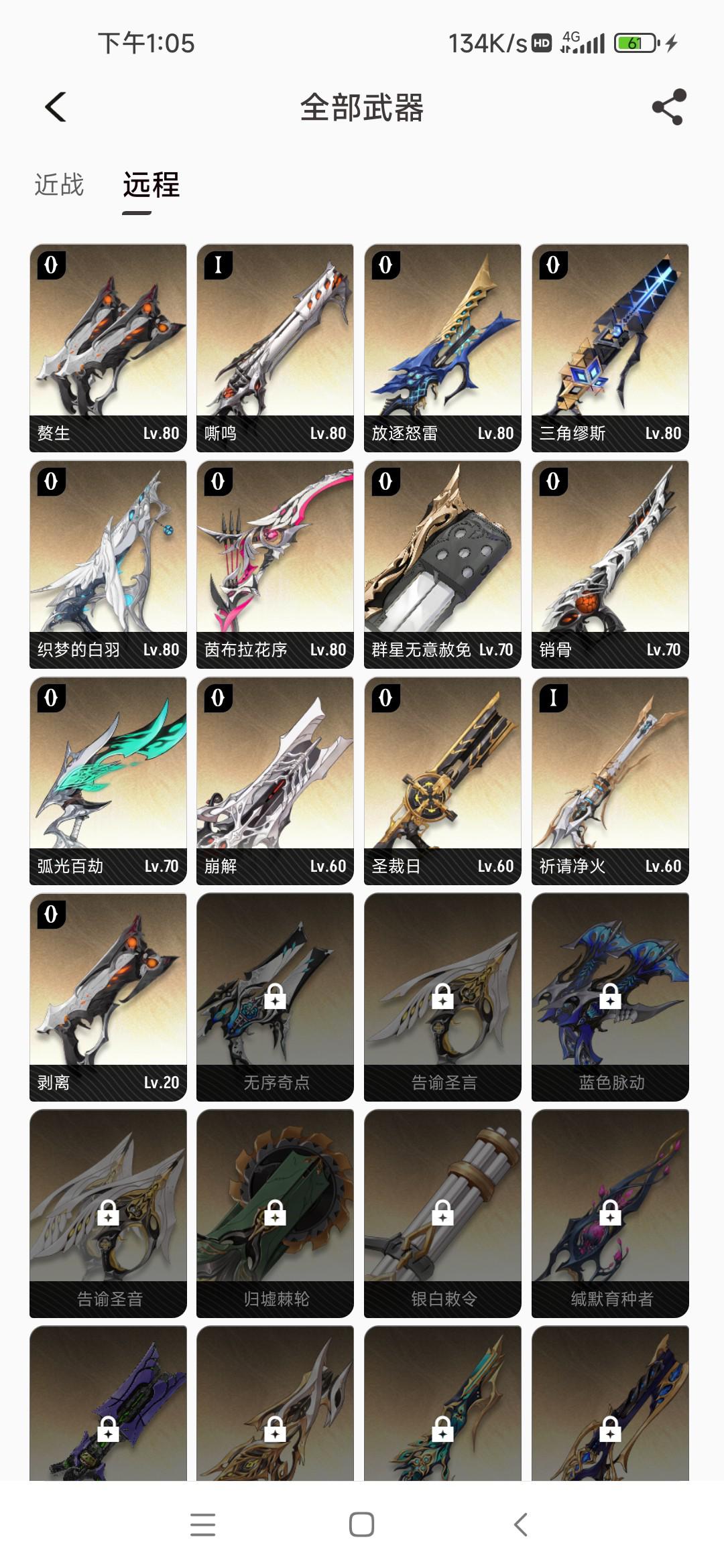Open the 崩解 weapon card

click(x=275, y=780)
